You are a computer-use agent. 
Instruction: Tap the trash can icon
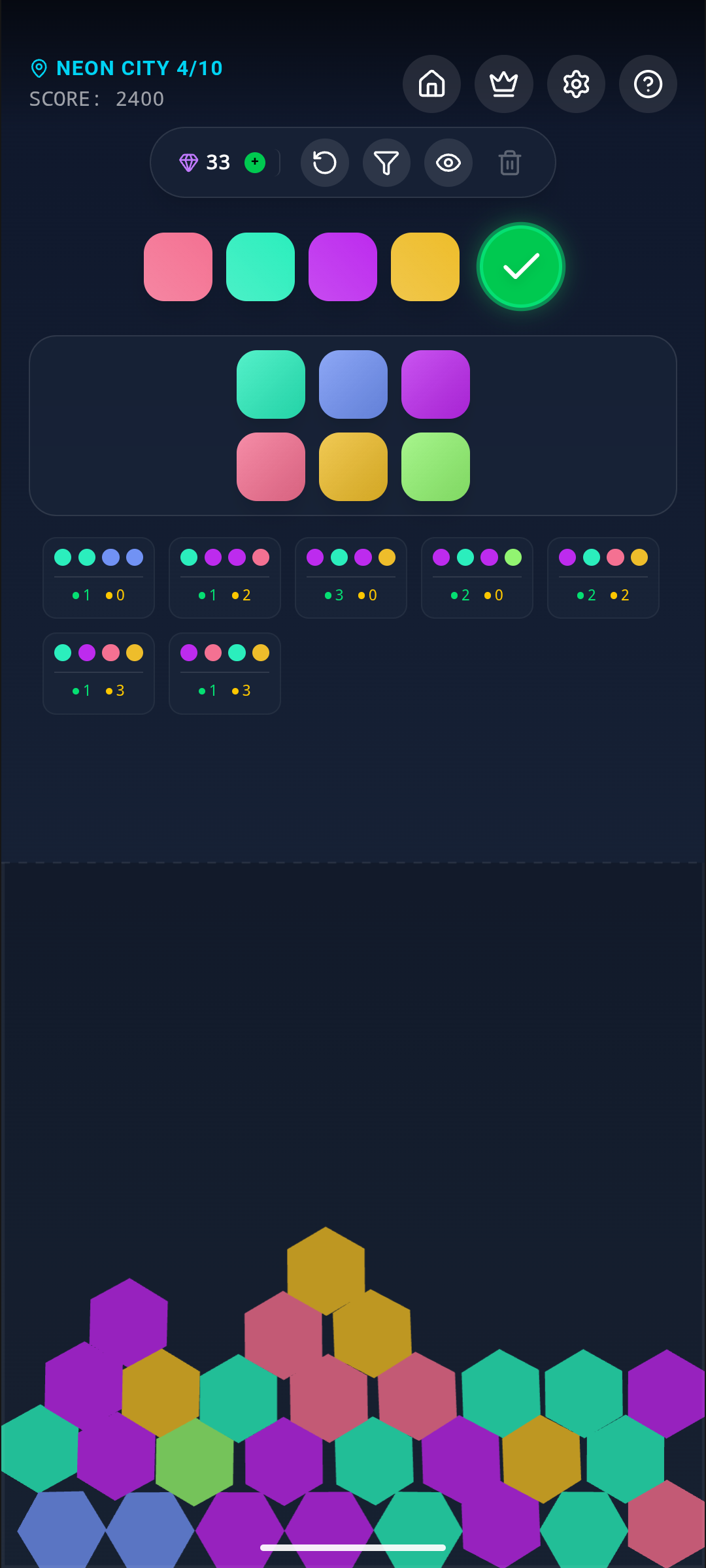coord(510,163)
